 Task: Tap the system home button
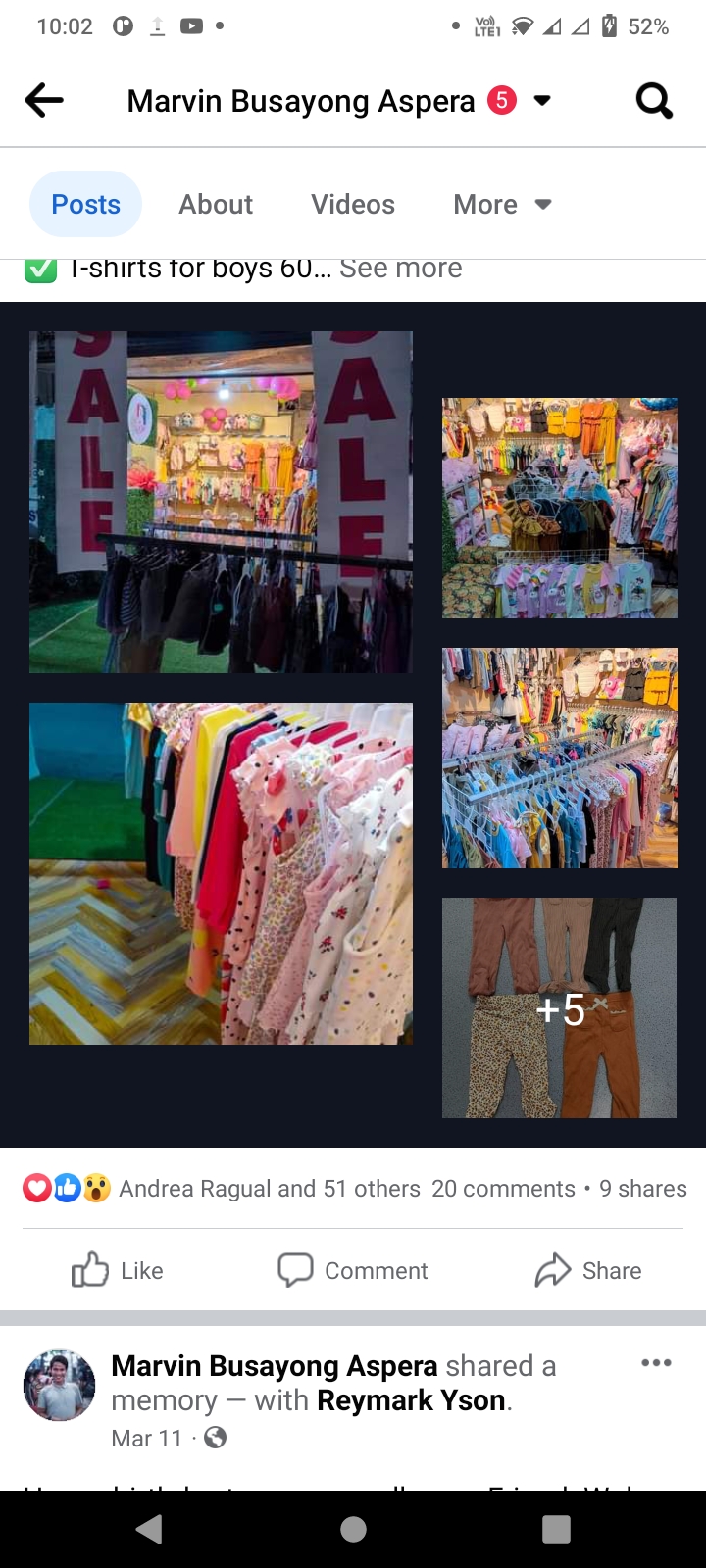pos(353,1529)
